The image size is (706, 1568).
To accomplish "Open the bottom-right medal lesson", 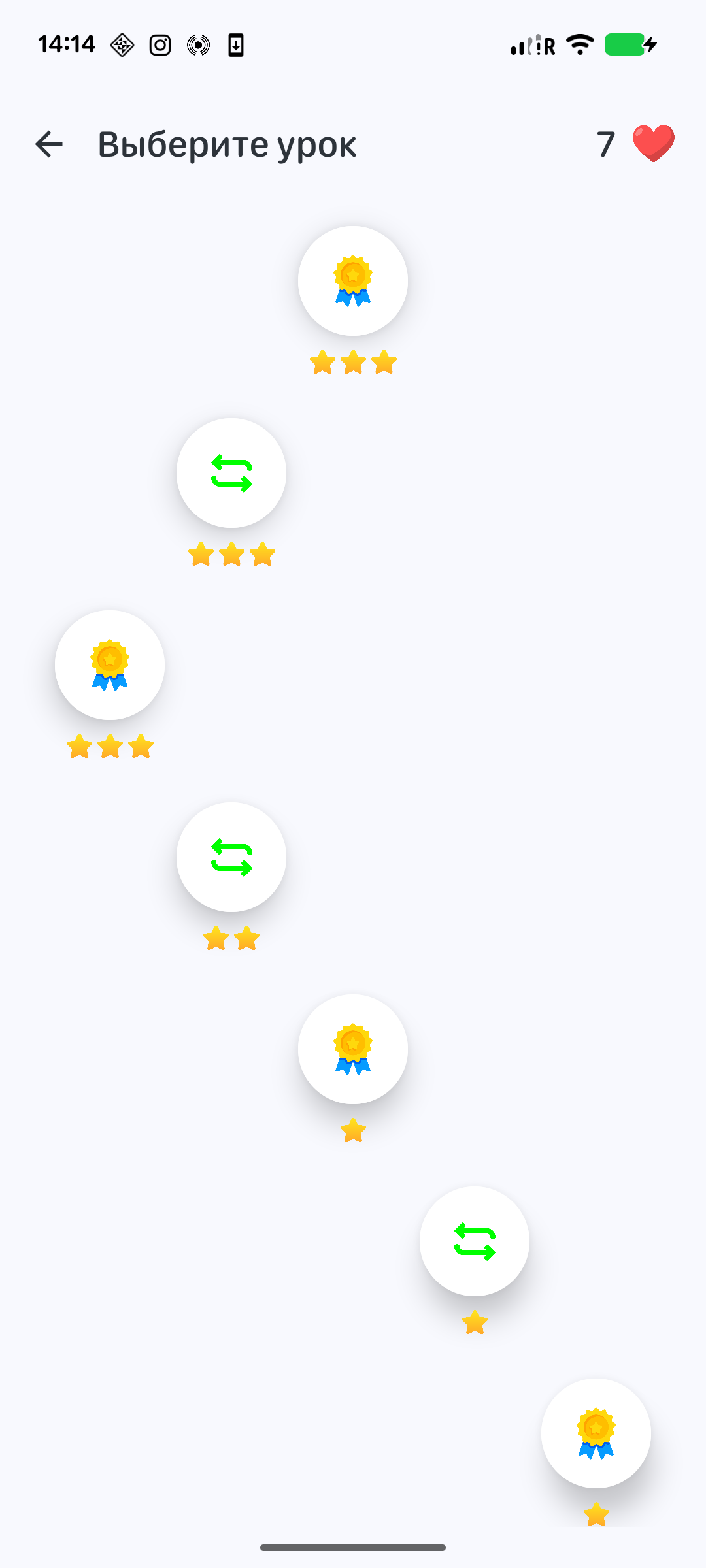I will (596, 1432).
